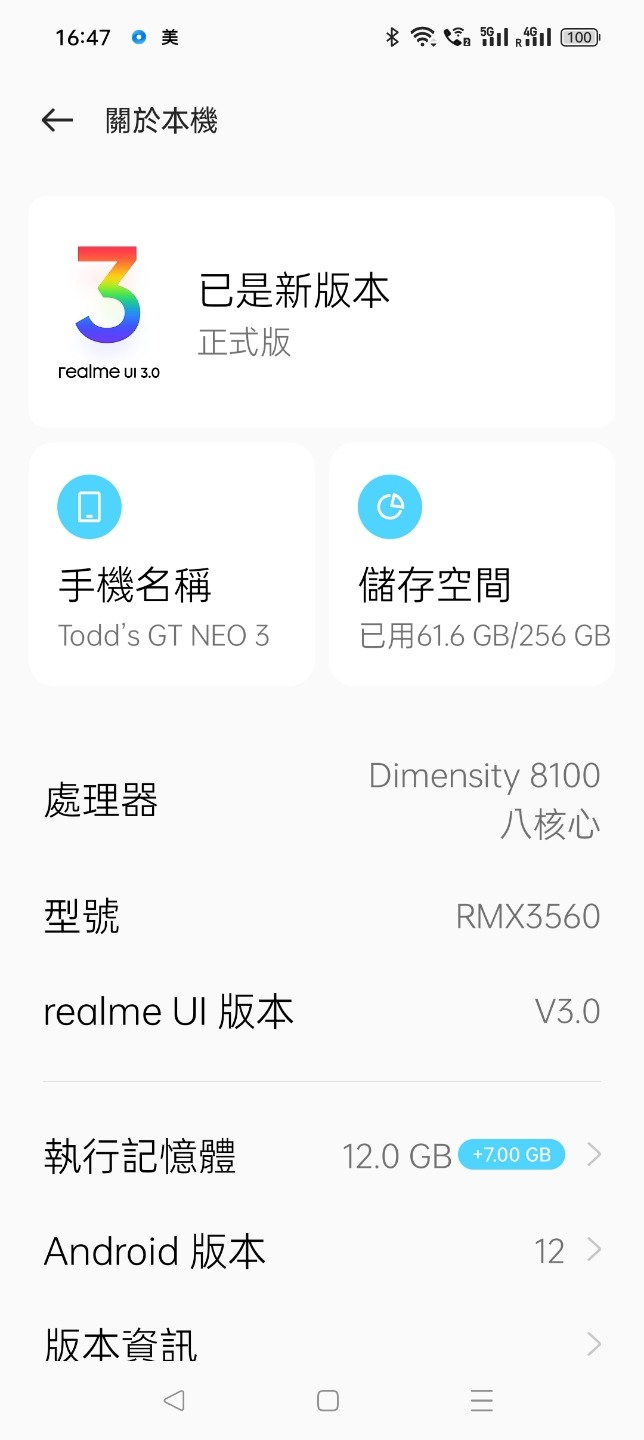Open 版本資訊

(x=322, y=1345)
